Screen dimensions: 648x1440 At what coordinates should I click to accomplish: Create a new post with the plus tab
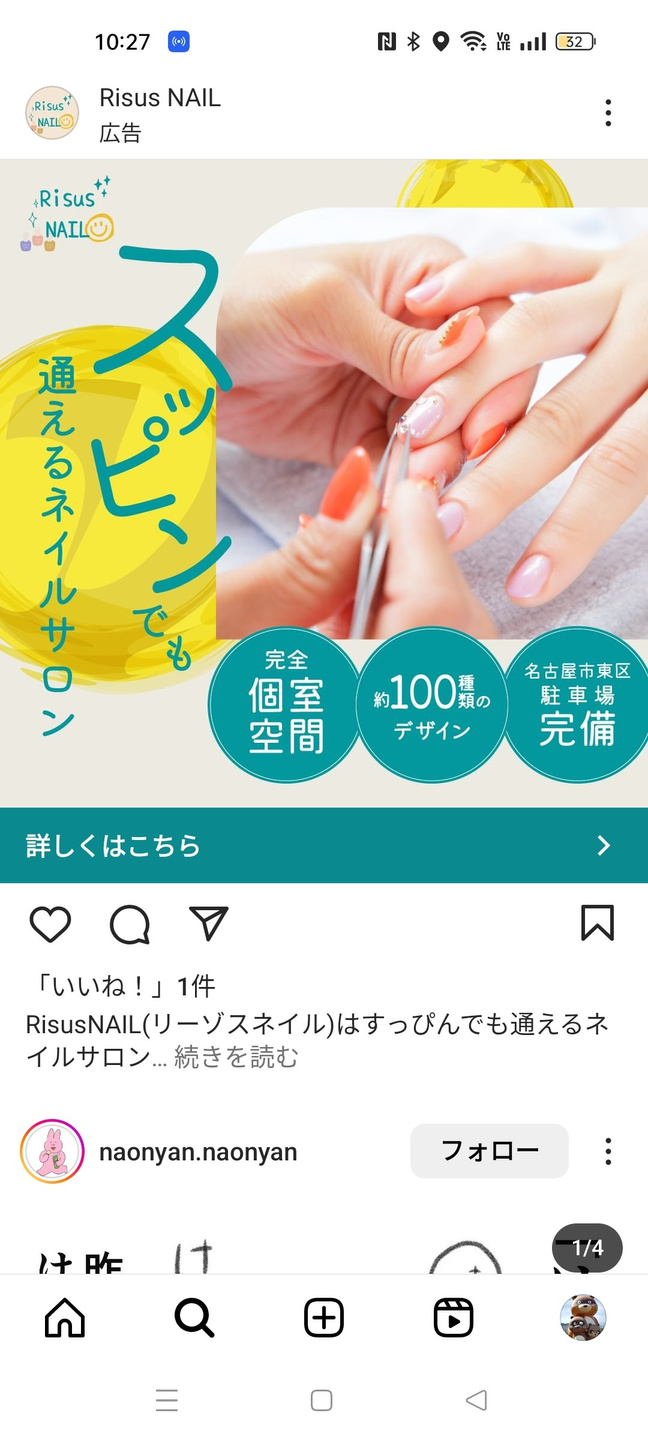[323, 1318]
